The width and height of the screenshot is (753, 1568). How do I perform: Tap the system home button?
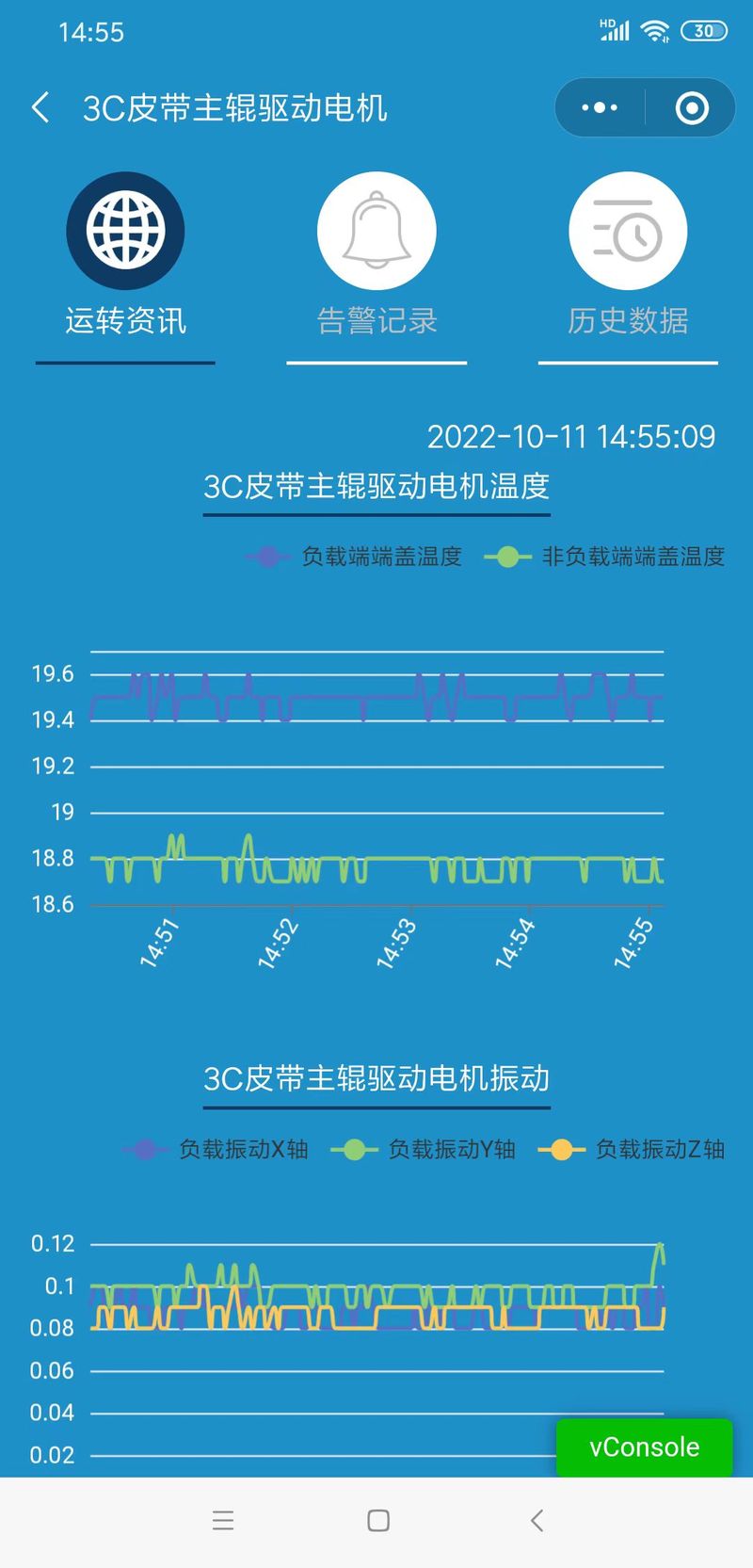point(378,1520)
